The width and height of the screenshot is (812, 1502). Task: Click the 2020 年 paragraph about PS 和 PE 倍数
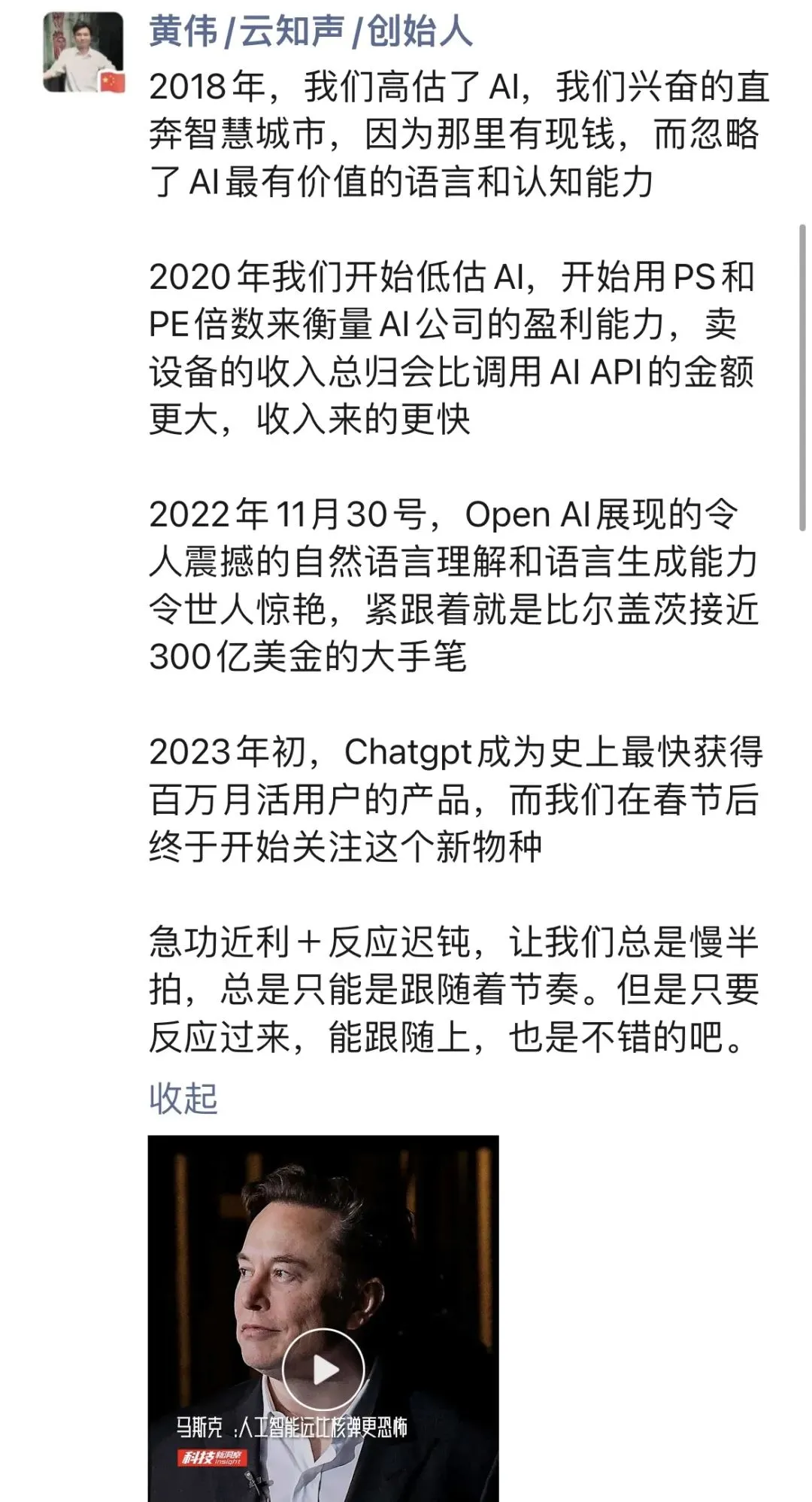click(451, 350)
